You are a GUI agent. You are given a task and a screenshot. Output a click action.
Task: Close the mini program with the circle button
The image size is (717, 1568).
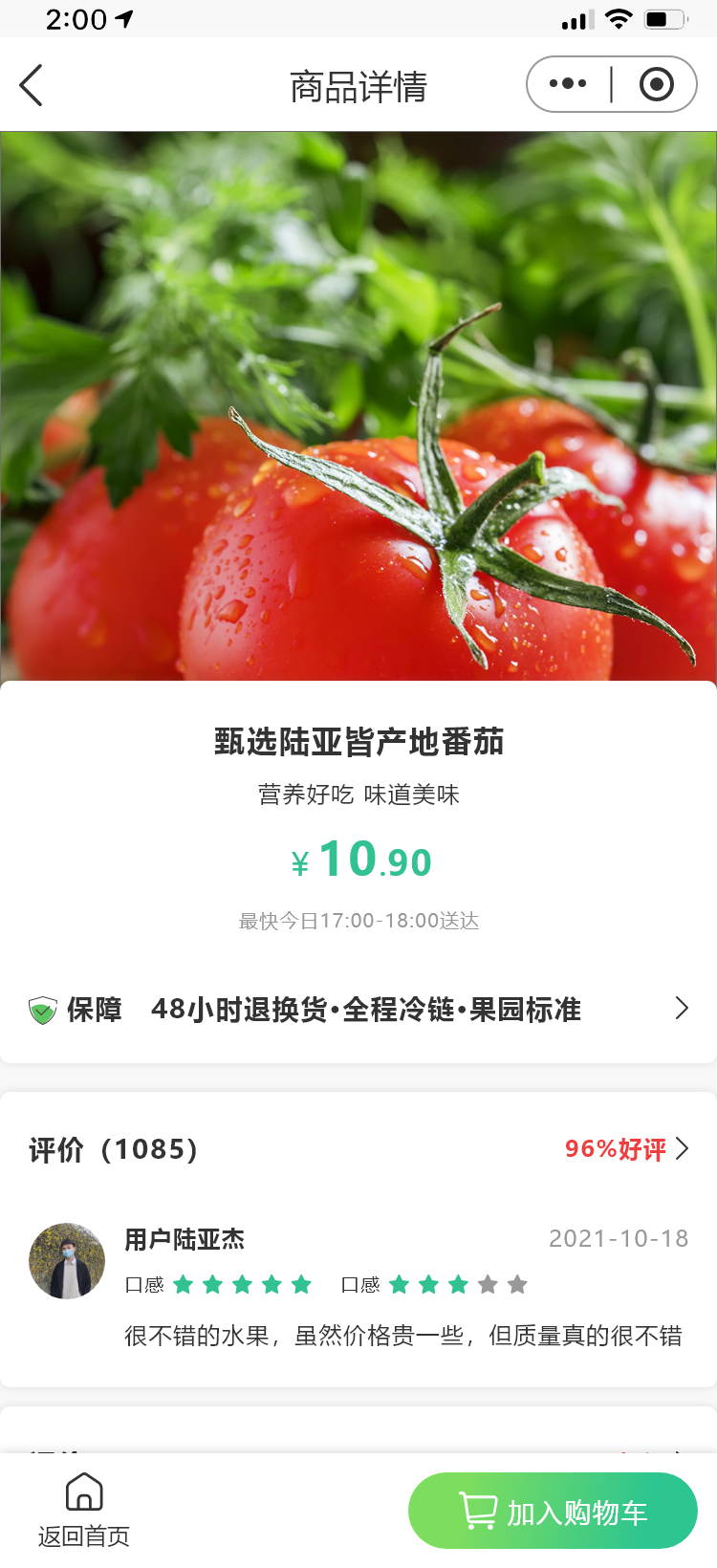pyautogui.click(x=656, y=84)
